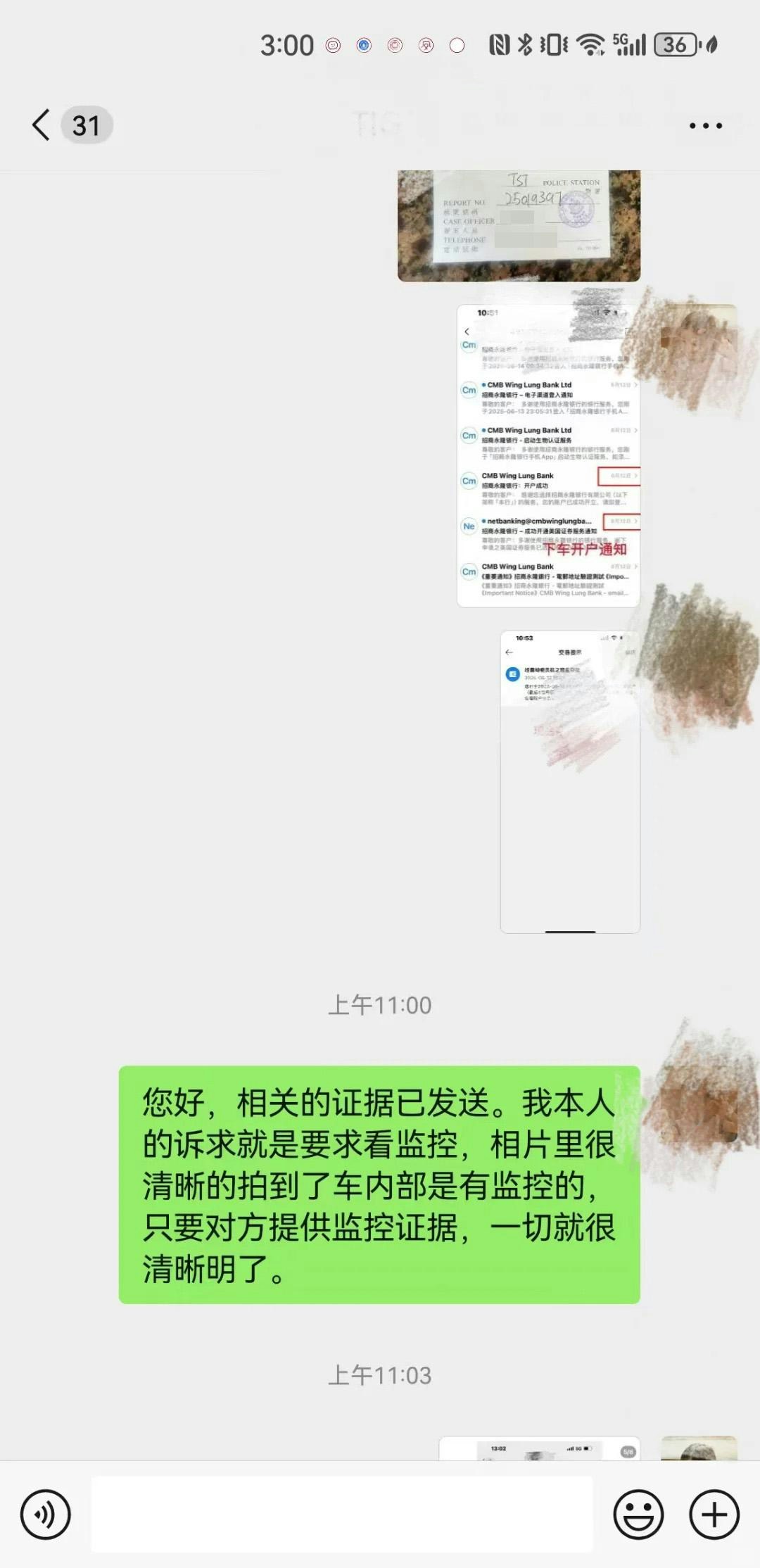
Task: Open the emoji sticker panel
Action: click(638, 1515)
